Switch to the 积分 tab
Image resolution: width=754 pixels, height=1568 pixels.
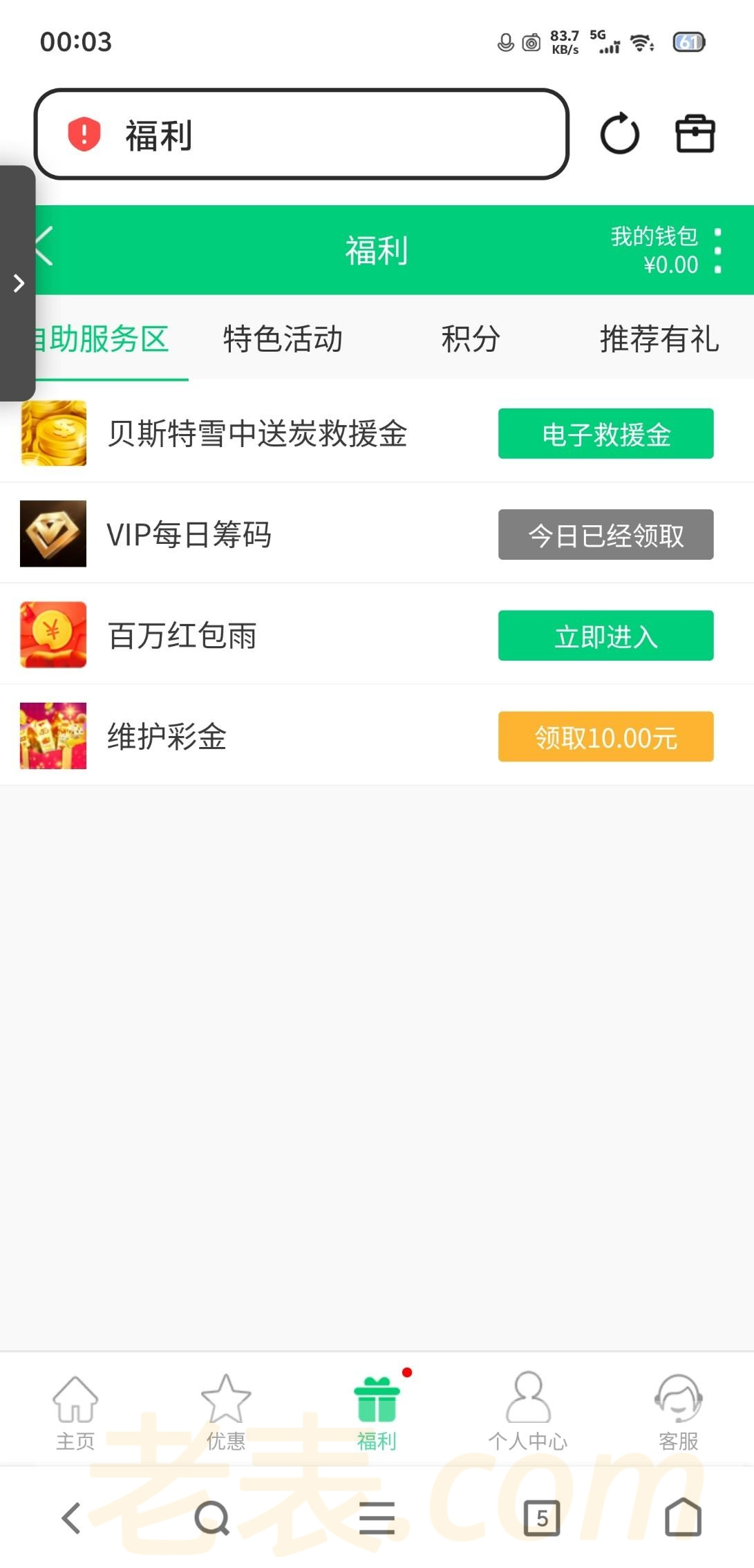tap(471, 339)
